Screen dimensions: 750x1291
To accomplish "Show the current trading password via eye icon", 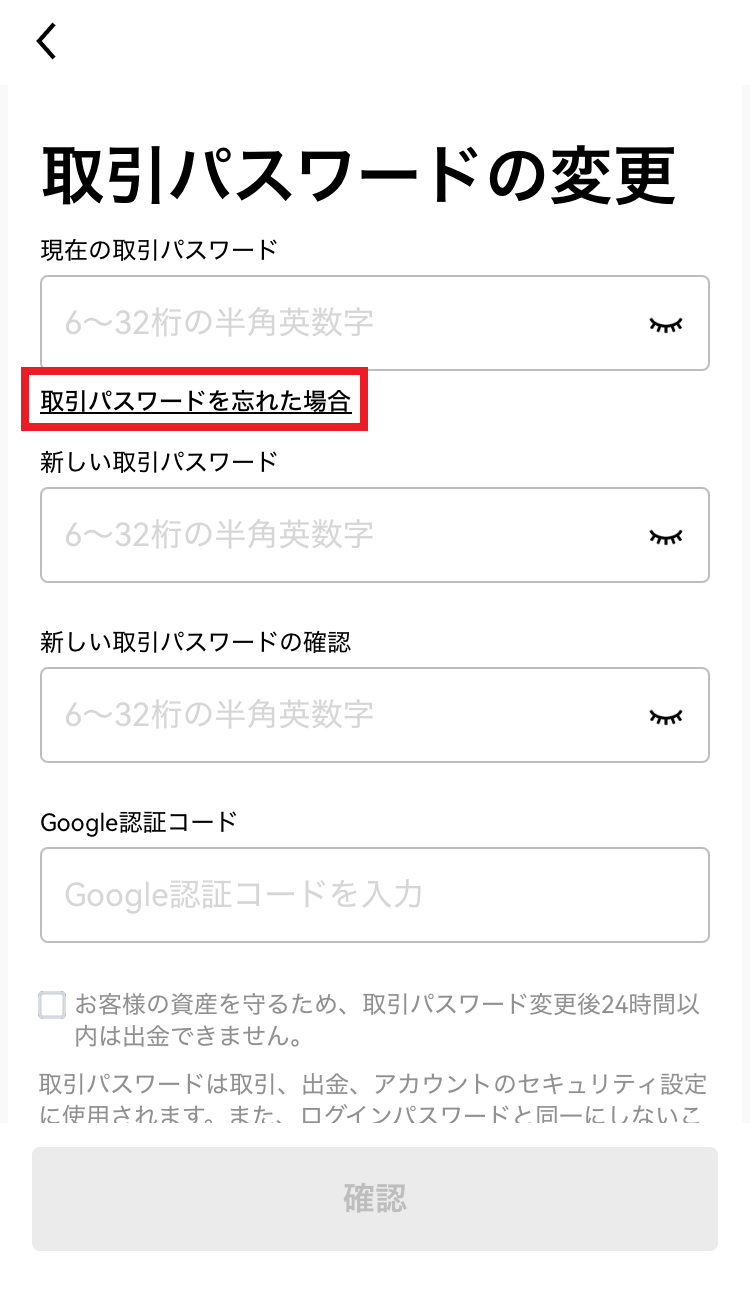I will pos(666,324).
